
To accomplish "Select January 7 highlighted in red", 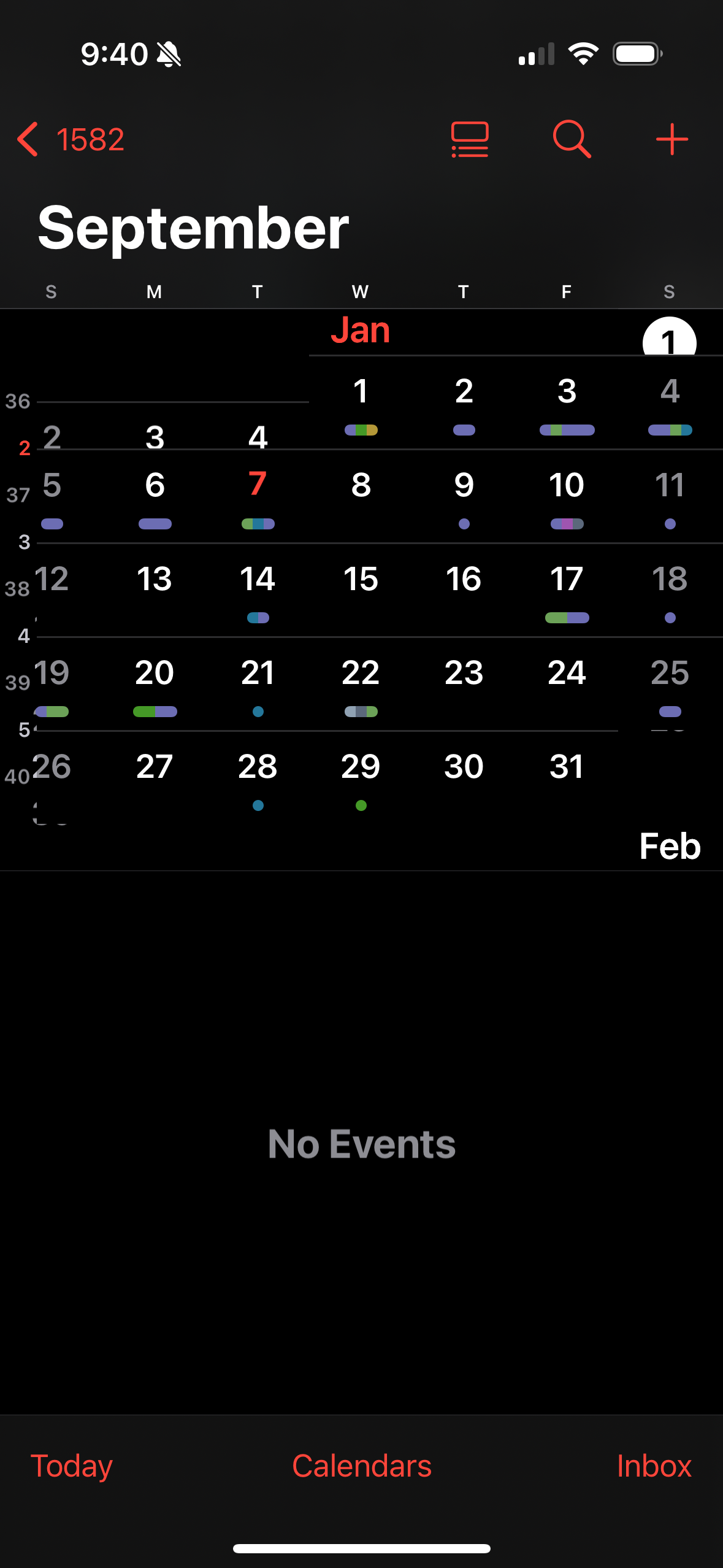I will [258, 485].
